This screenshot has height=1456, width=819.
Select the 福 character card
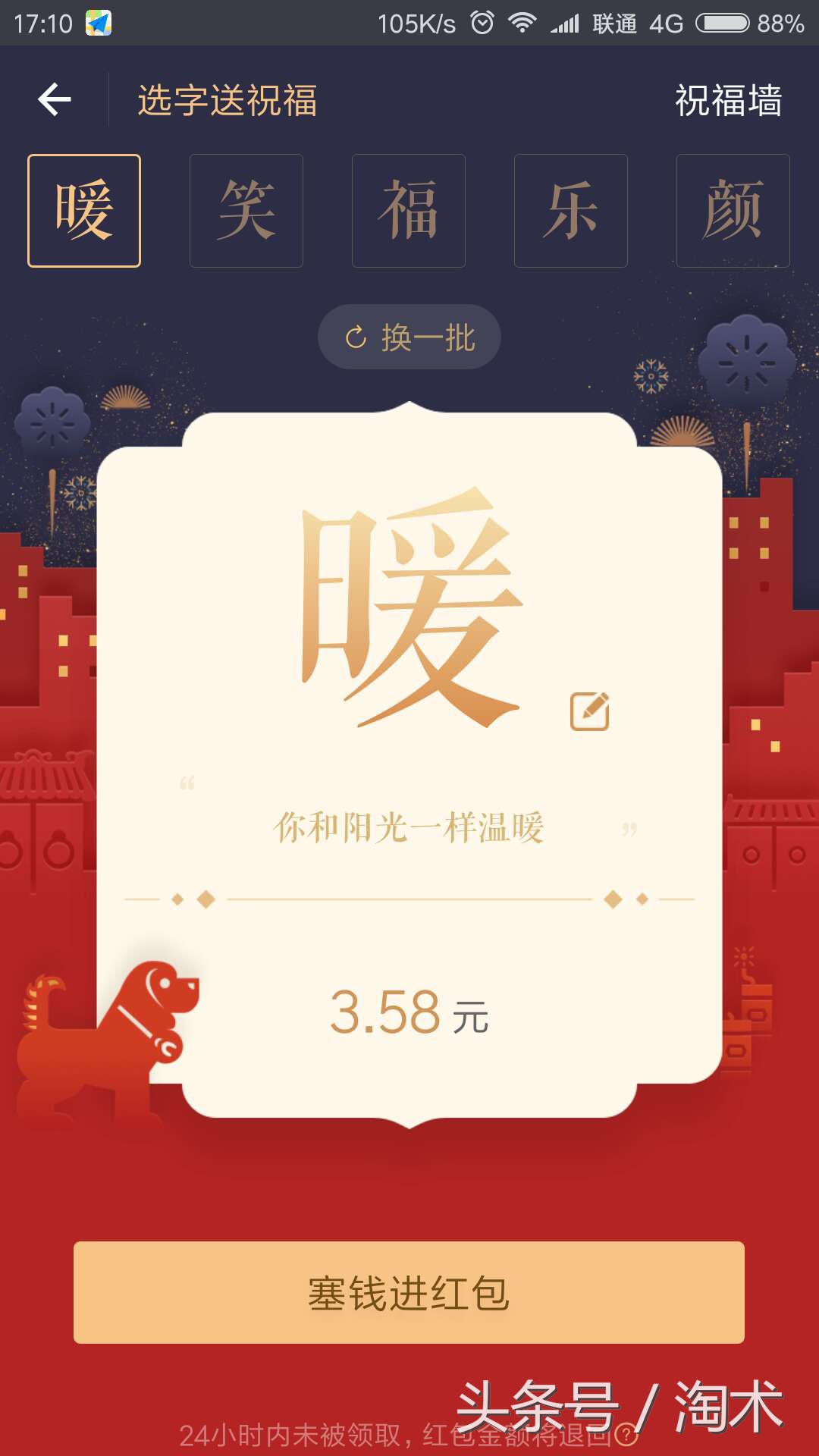coord(408,209)
